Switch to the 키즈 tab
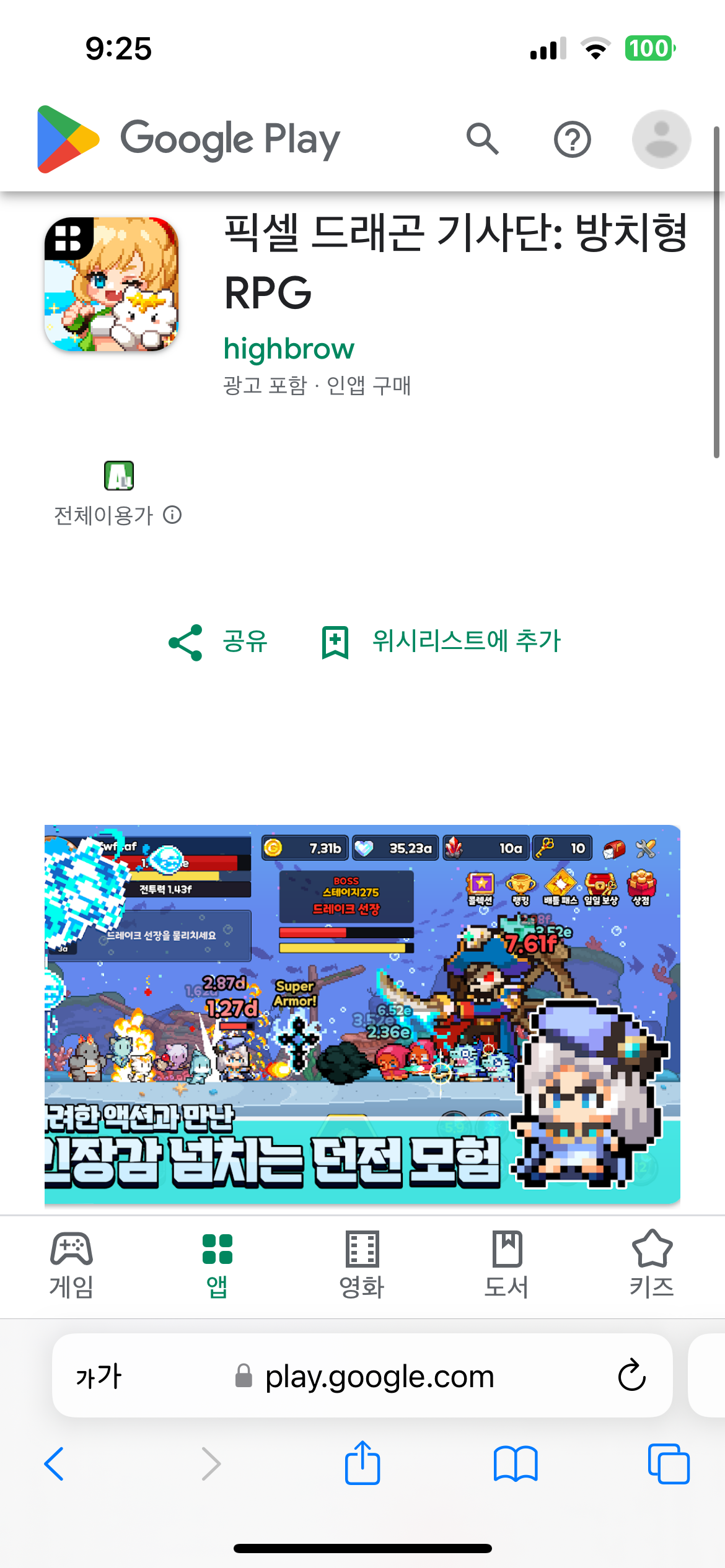This screenshot has width=725, height=1568. (x=651, y=1265)
